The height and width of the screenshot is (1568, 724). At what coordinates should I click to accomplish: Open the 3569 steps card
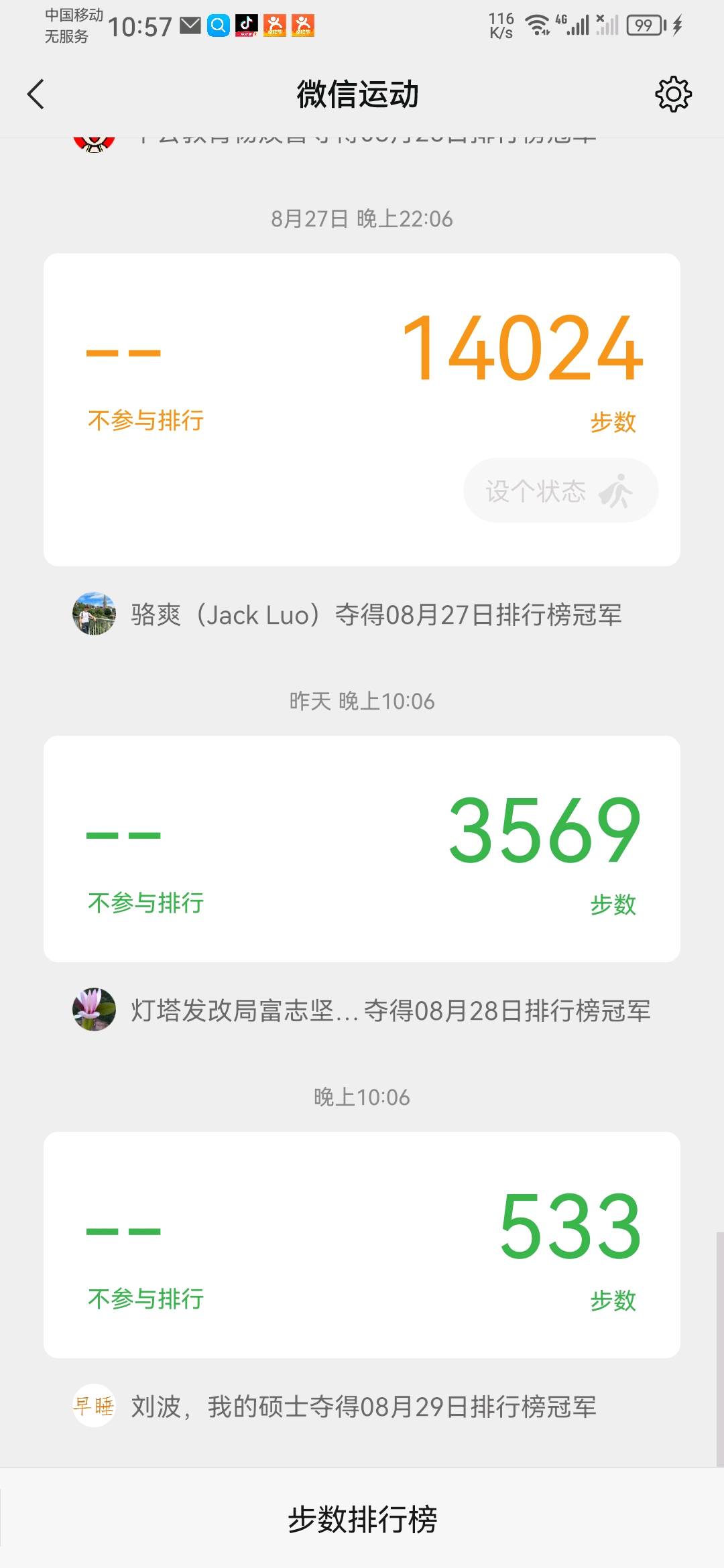(362, 848)
